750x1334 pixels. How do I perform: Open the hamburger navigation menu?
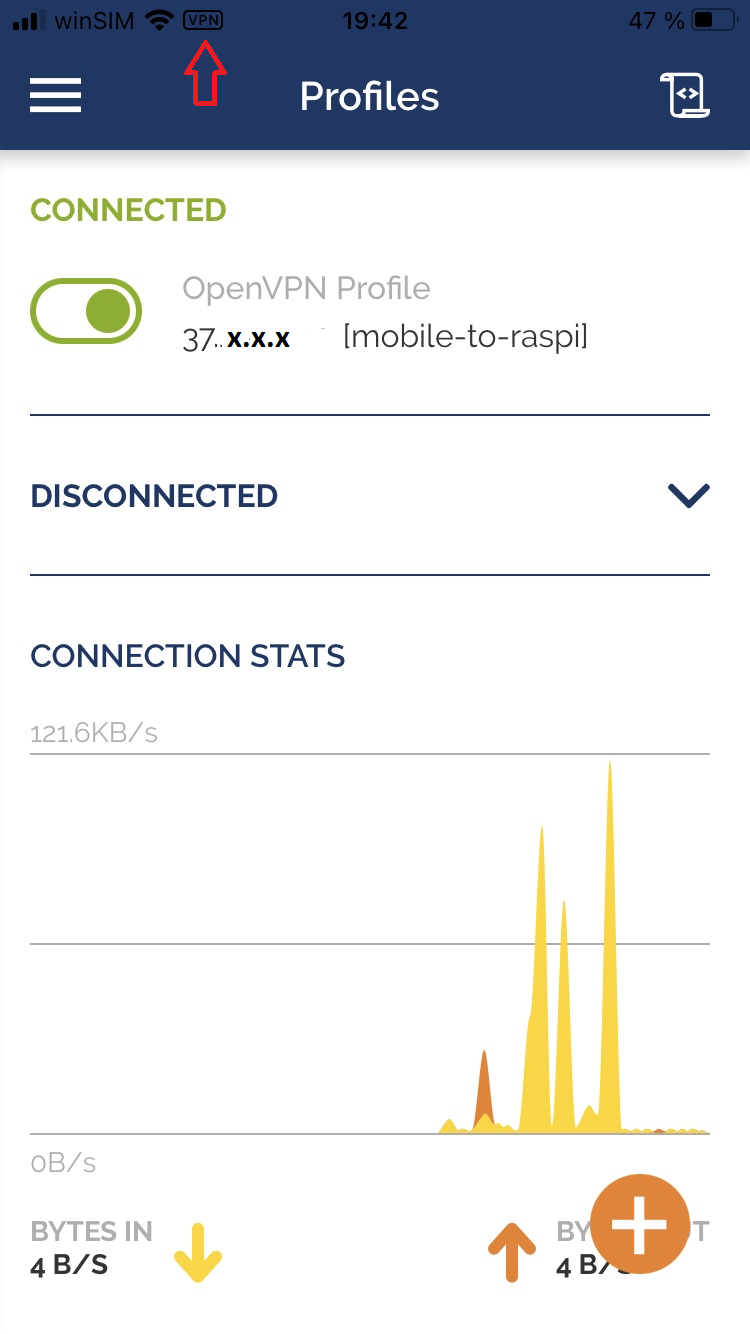[56, 96]
